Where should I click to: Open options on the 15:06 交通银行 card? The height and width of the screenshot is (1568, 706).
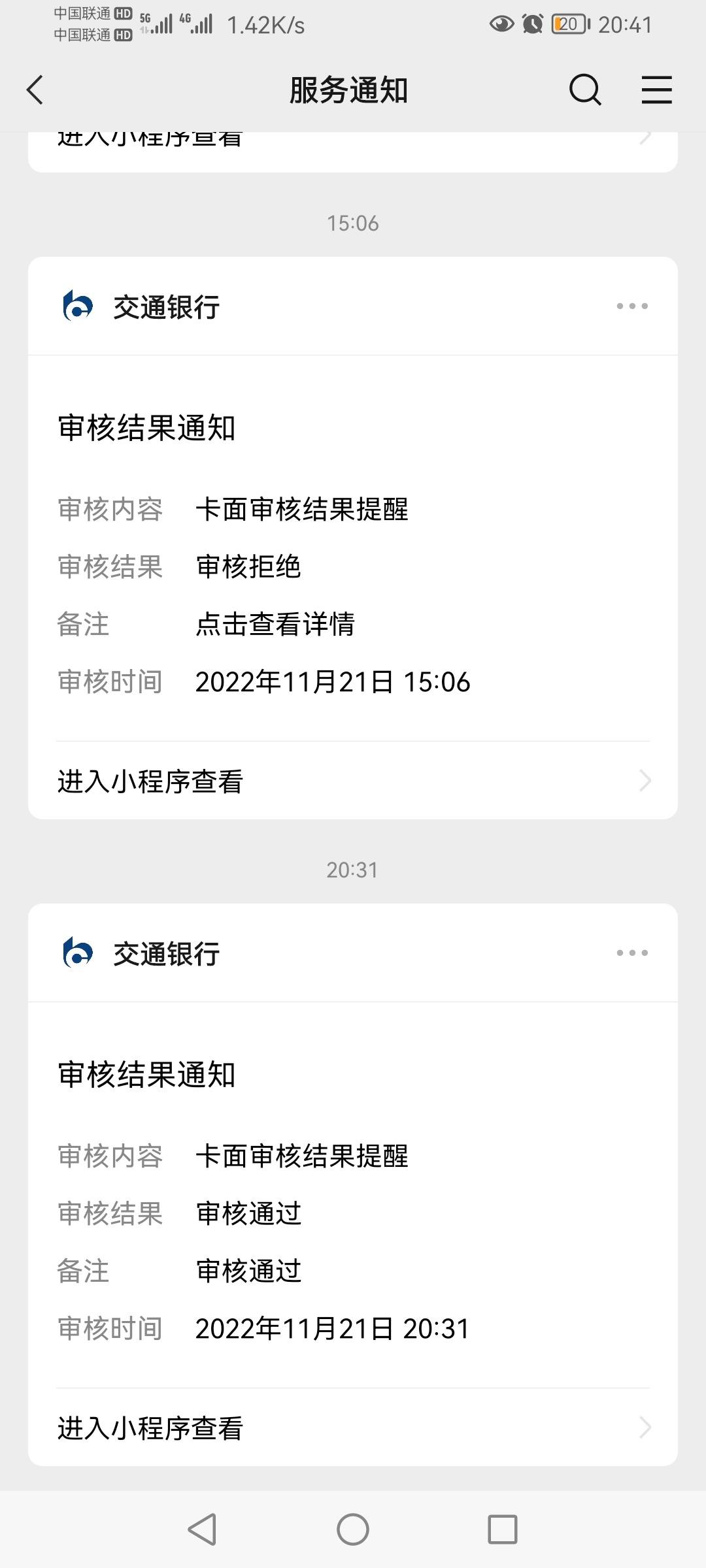pyautogui.click(x=632, y=306)
